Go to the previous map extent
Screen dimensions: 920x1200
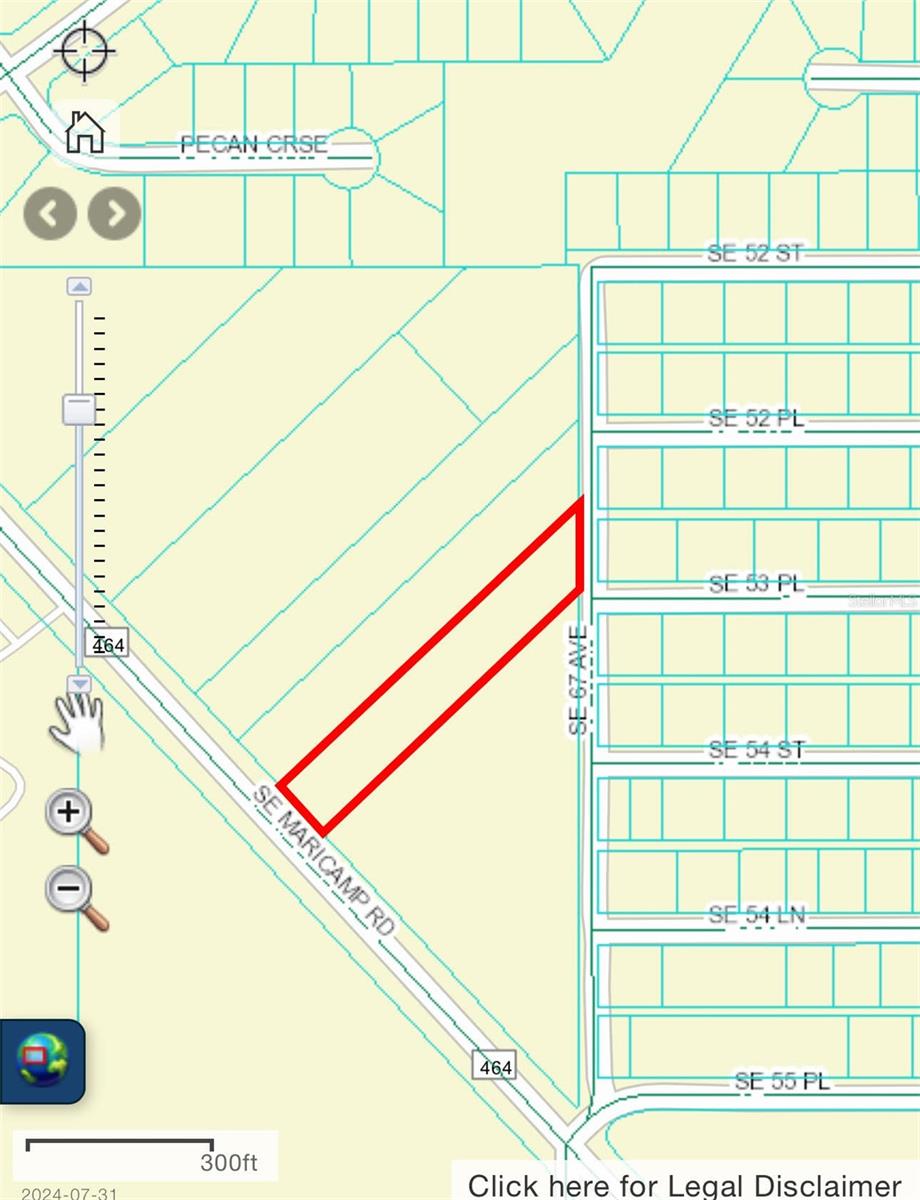[x=50, y=213]
